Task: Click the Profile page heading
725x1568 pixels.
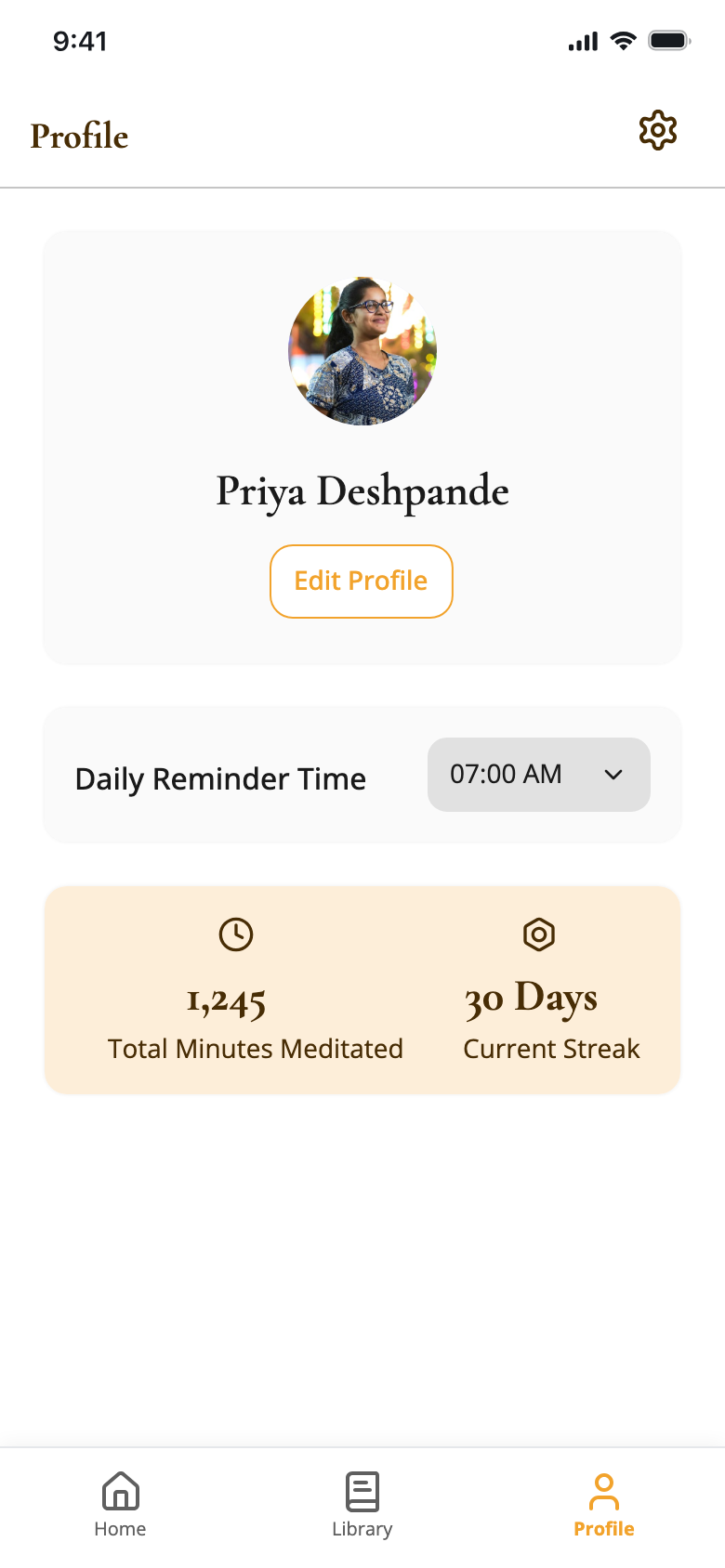Action: (80, 136)
